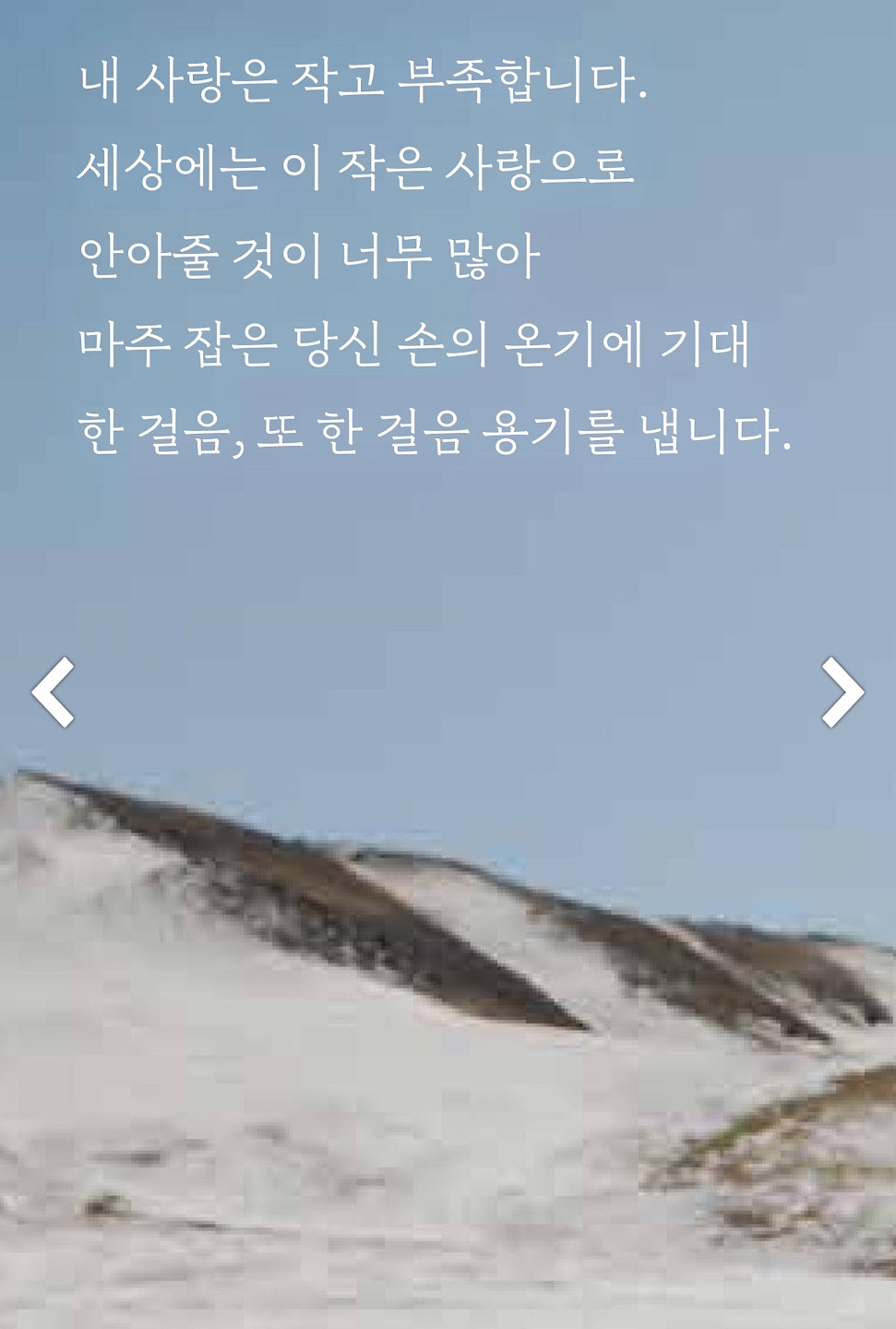Advance to the next slide with the right arrow
This screenshot has height=1329, width=896.
tap(842, 692)
